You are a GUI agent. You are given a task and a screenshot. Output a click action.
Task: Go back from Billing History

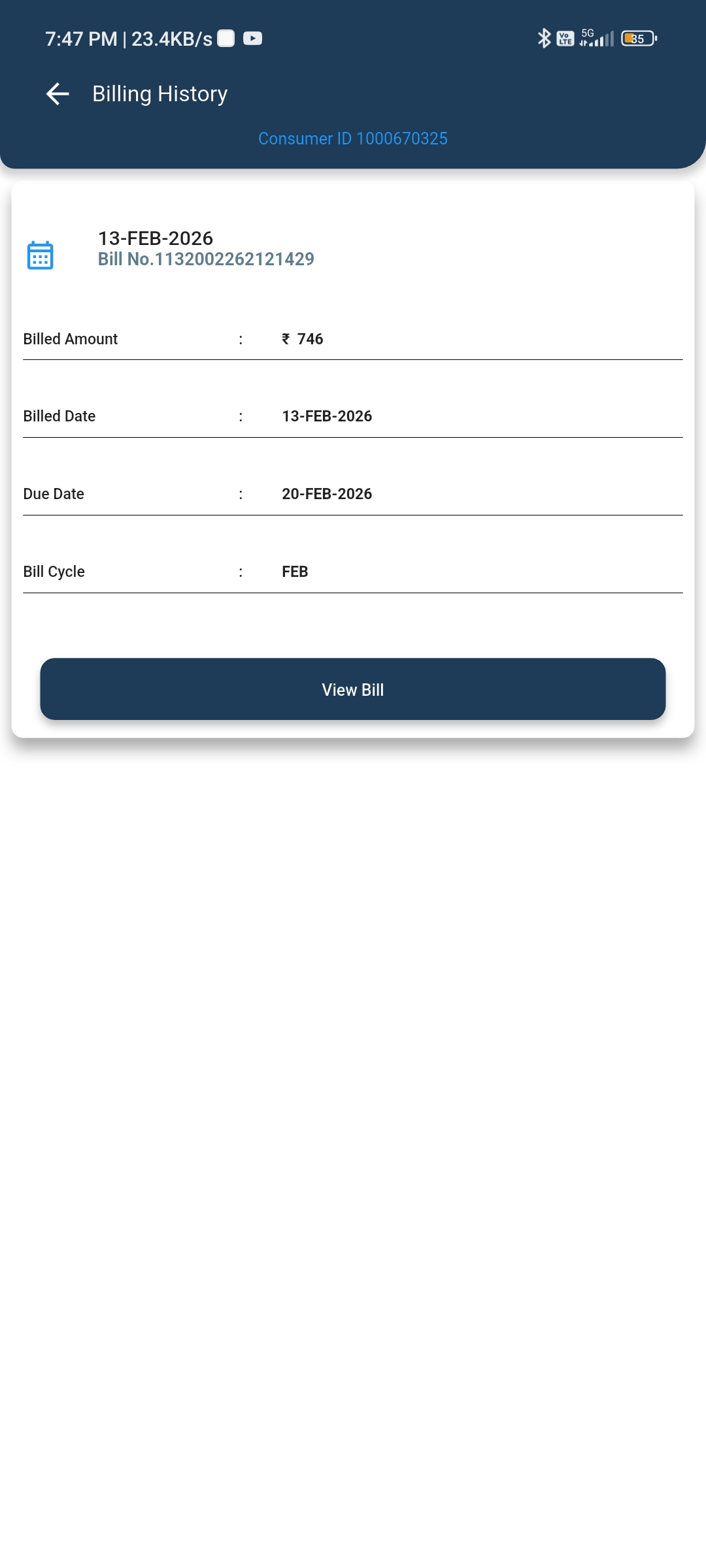58,94
